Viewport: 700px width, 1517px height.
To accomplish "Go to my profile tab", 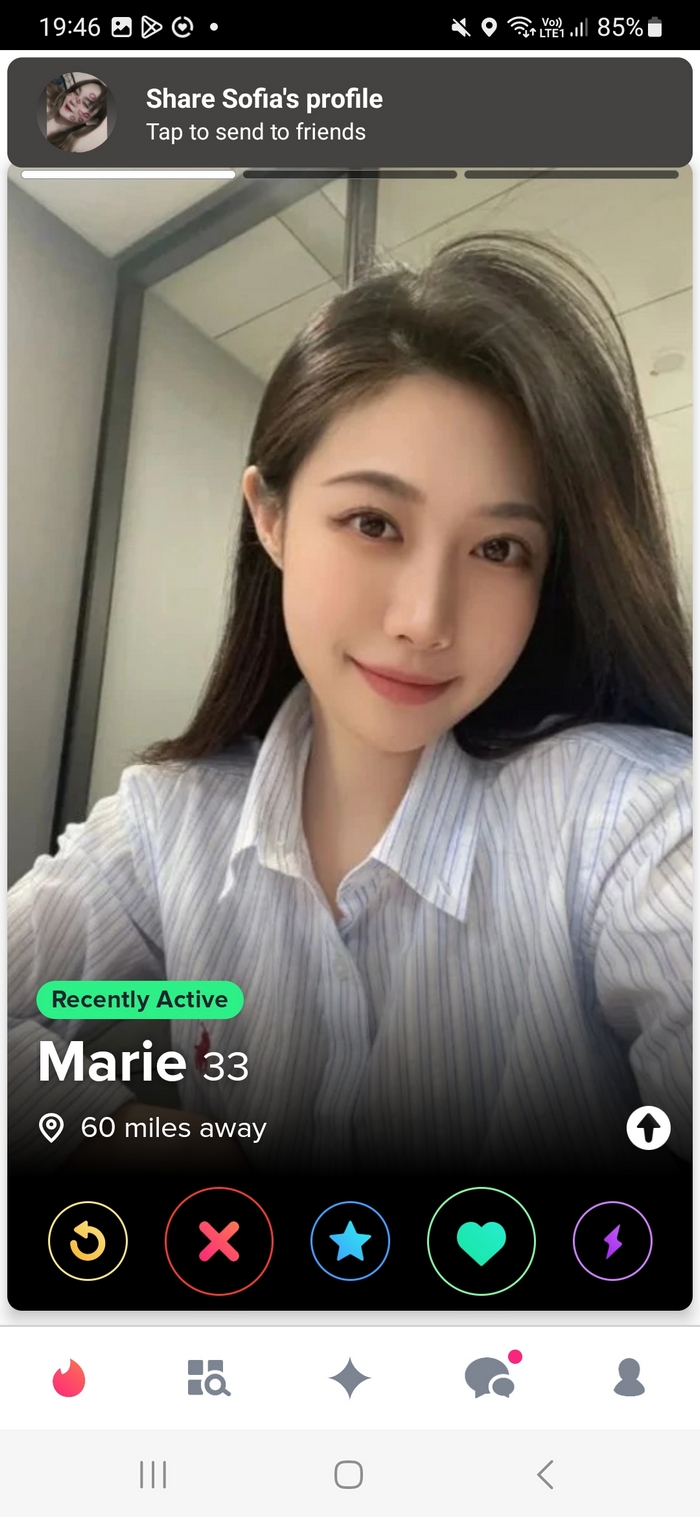I will tap(629, 1378).
